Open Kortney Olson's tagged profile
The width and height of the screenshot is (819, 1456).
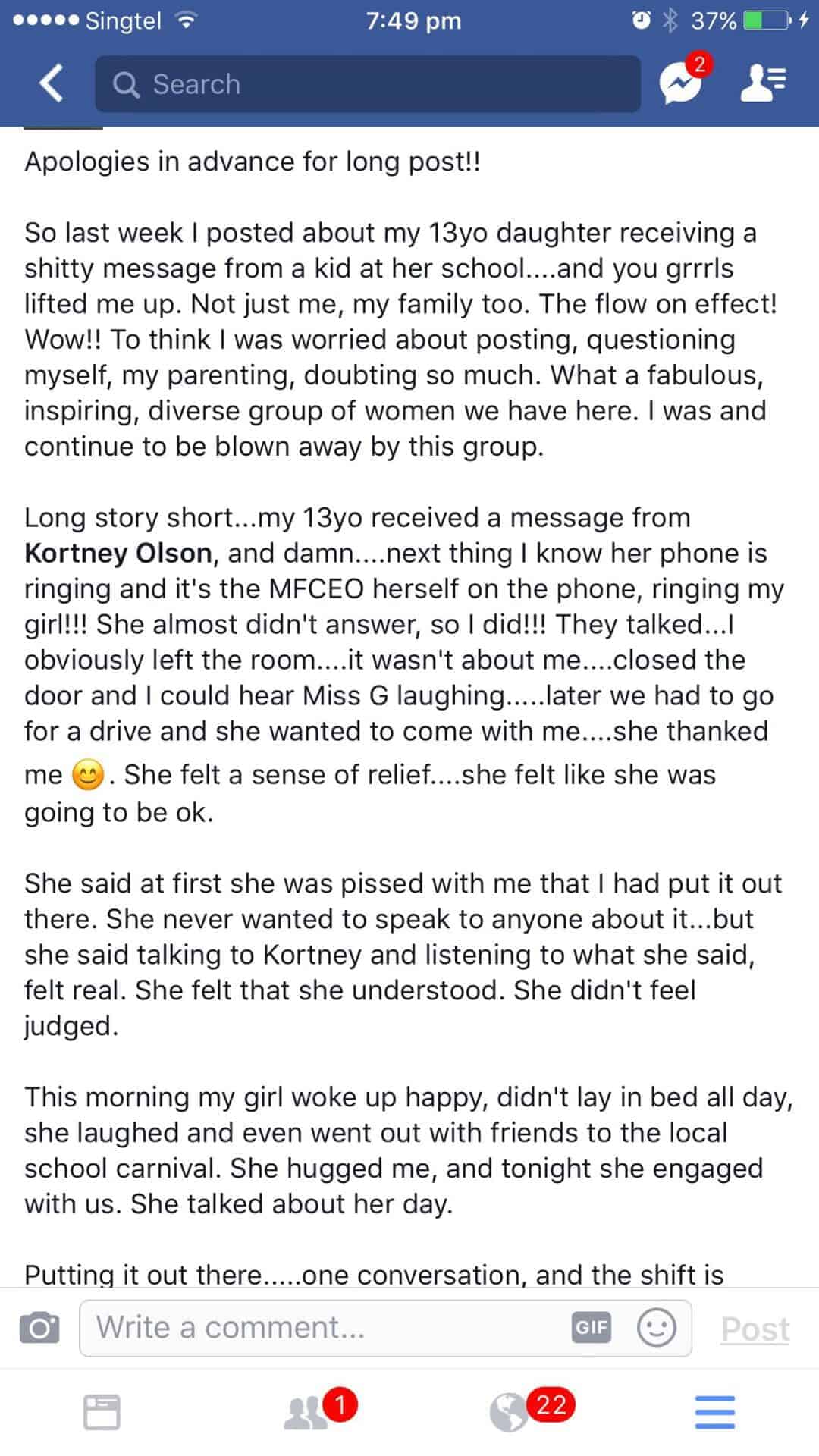pyautogui.click(x=118, y=554)
